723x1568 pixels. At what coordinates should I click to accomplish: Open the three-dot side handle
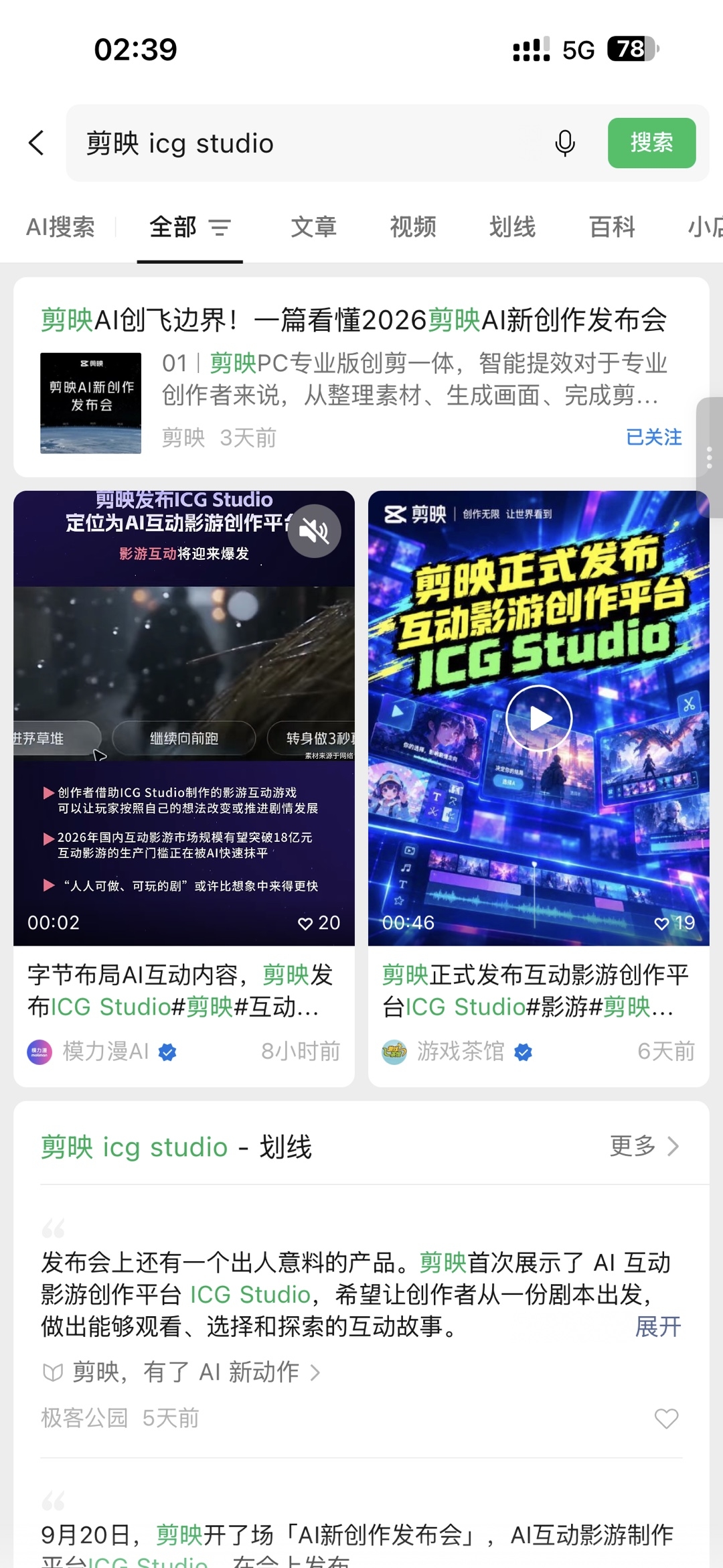coord(710,457)
